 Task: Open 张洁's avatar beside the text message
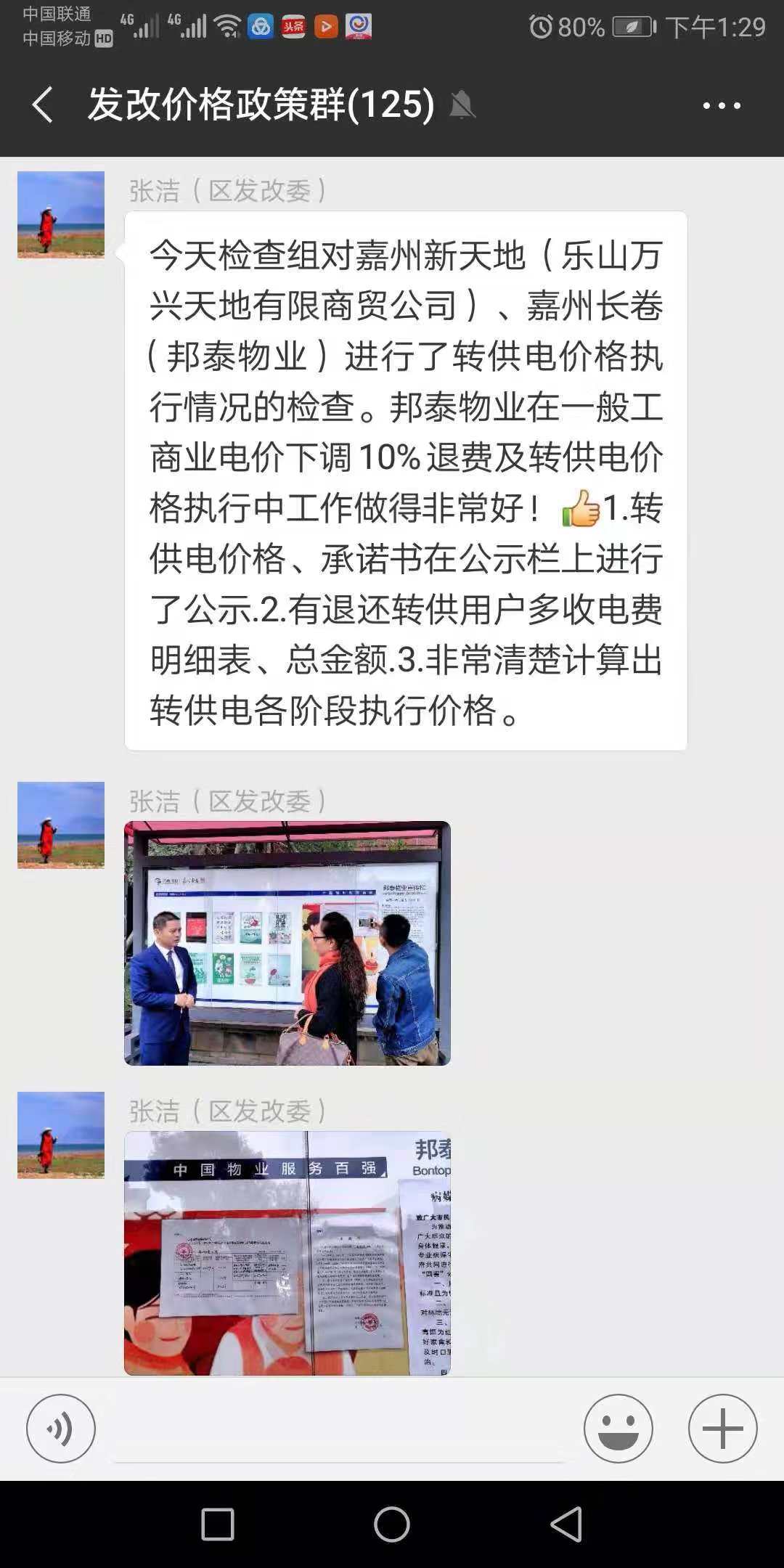click(x=61, y=215)
